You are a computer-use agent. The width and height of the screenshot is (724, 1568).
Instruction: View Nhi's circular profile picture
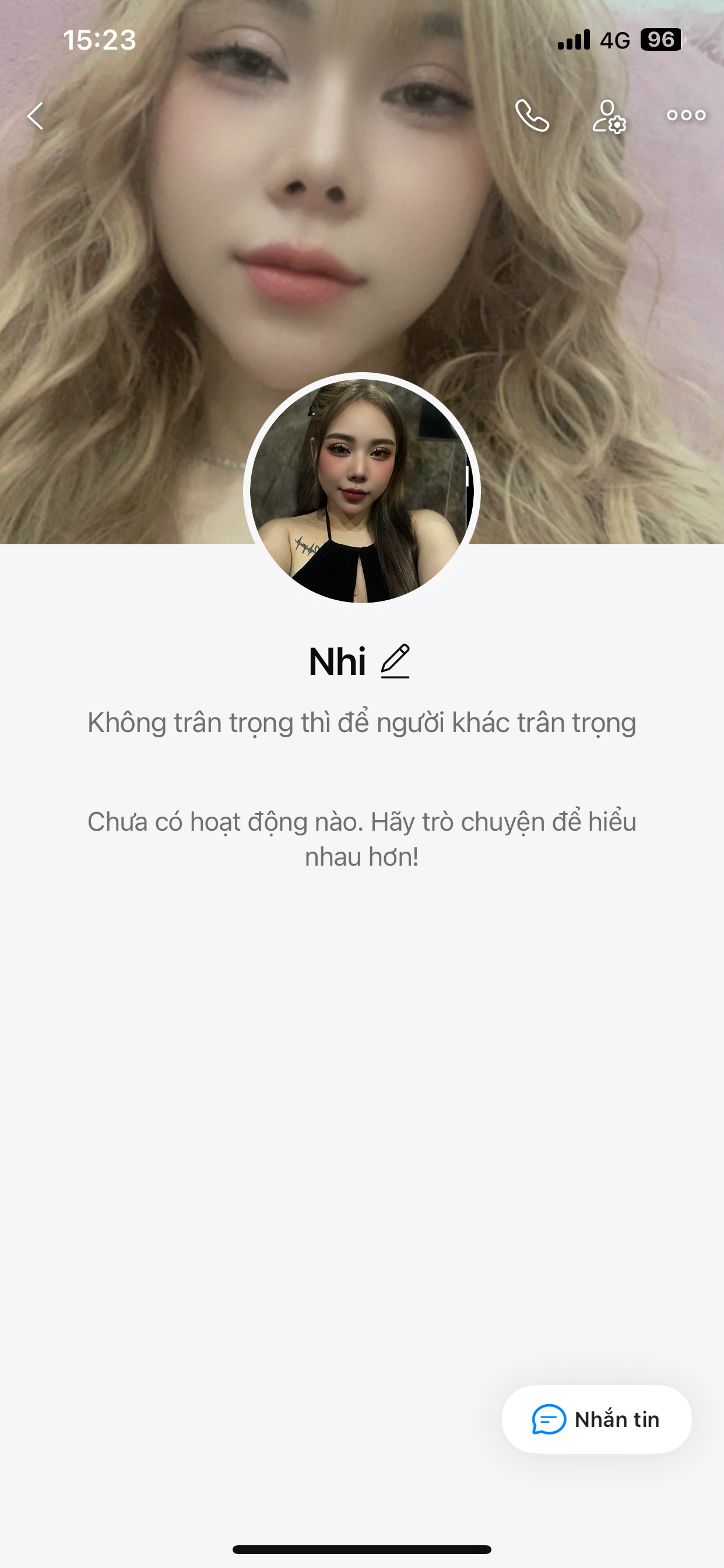[x=362, y=491]
